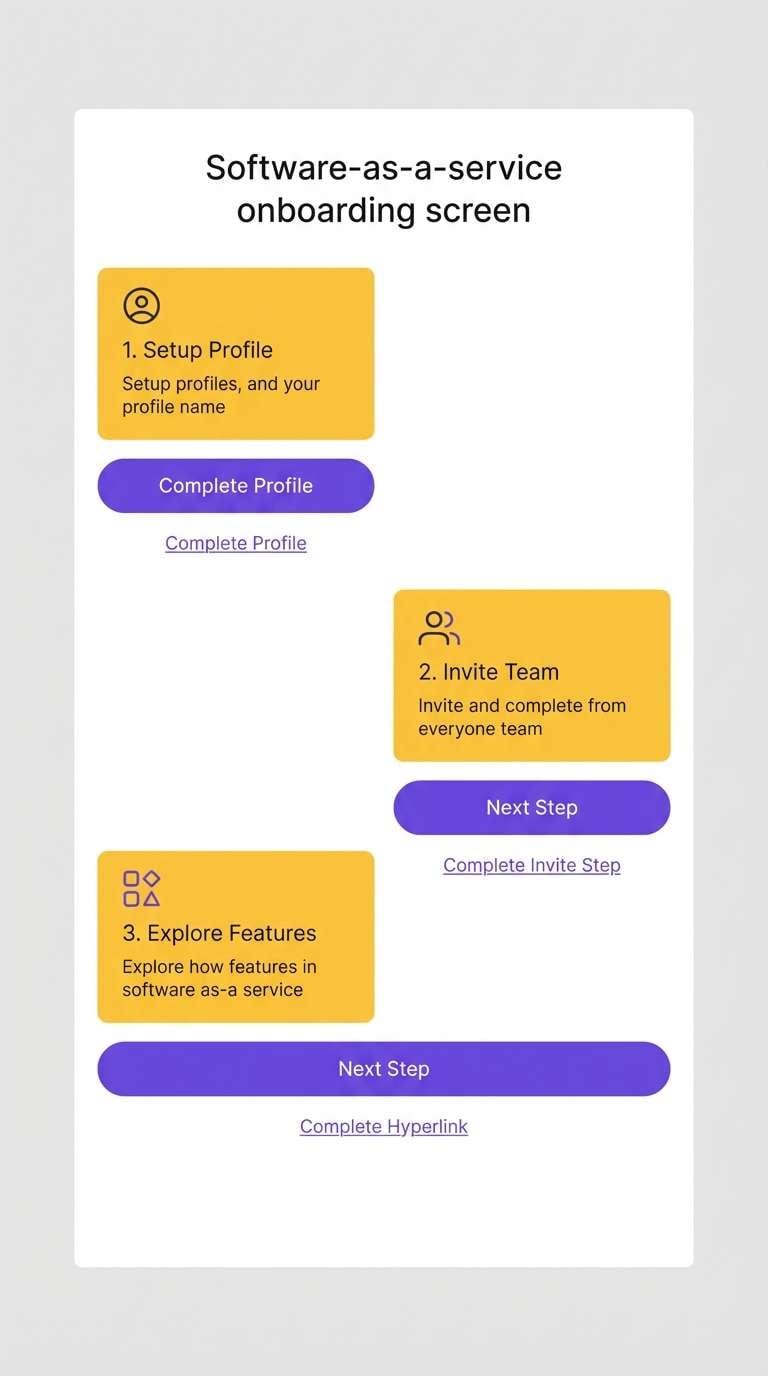Open the Complete Profile hyperlink
The height and width of the screenshot is (1376, 768).
[235, 543]
